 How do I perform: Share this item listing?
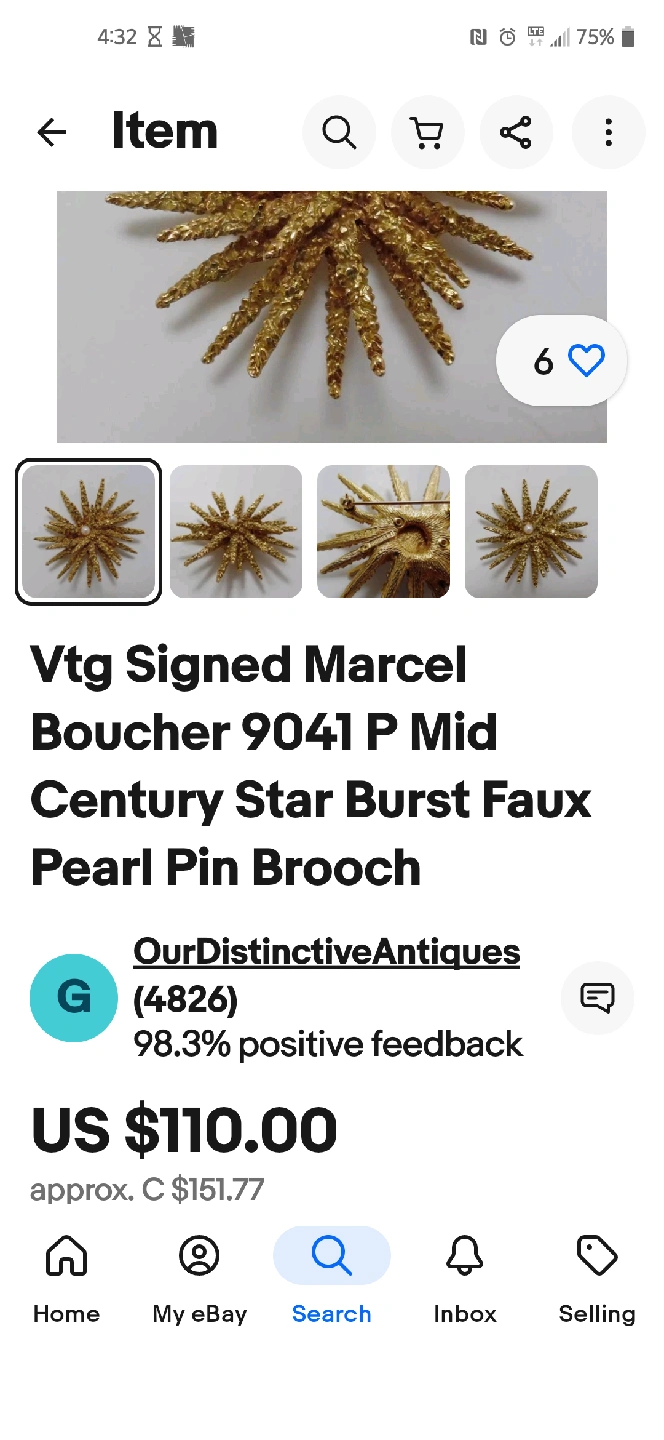[516, 132]
